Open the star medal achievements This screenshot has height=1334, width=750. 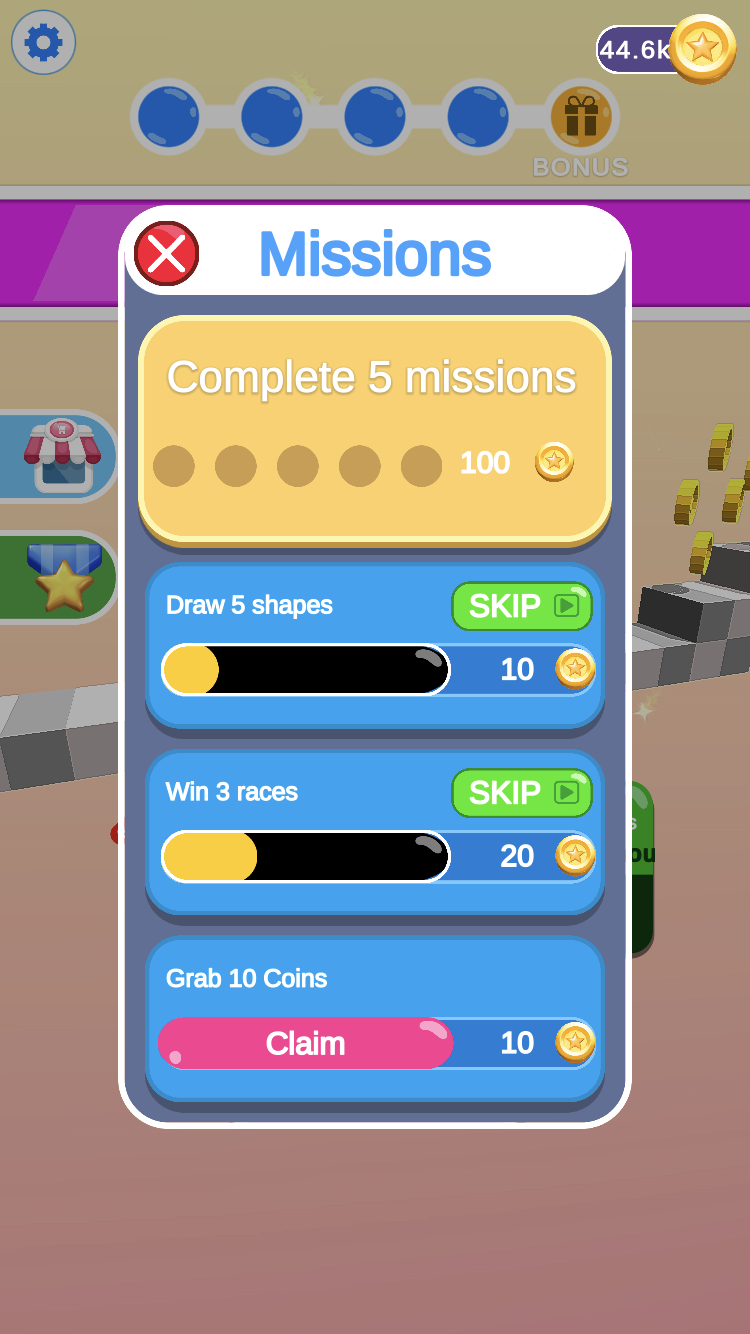(62, 578)
